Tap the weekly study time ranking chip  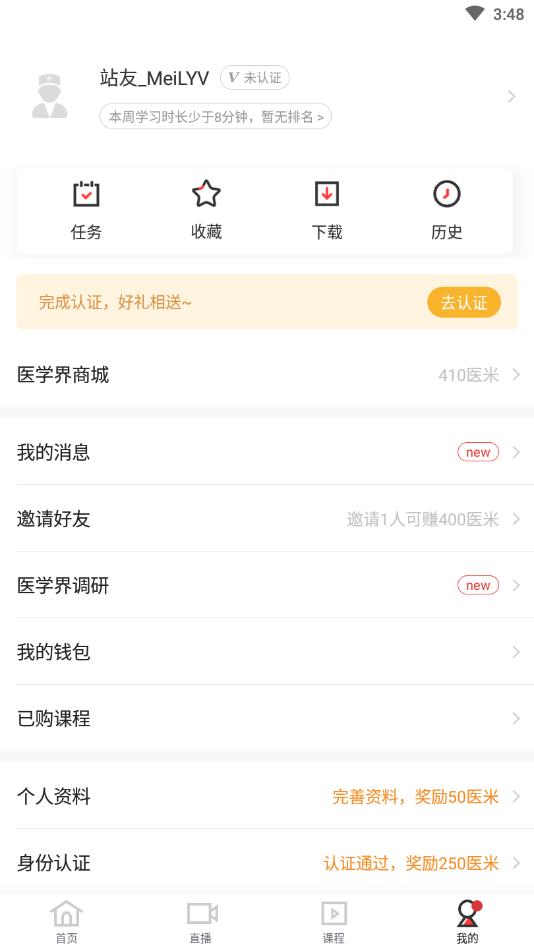click(x=216, y=116)
